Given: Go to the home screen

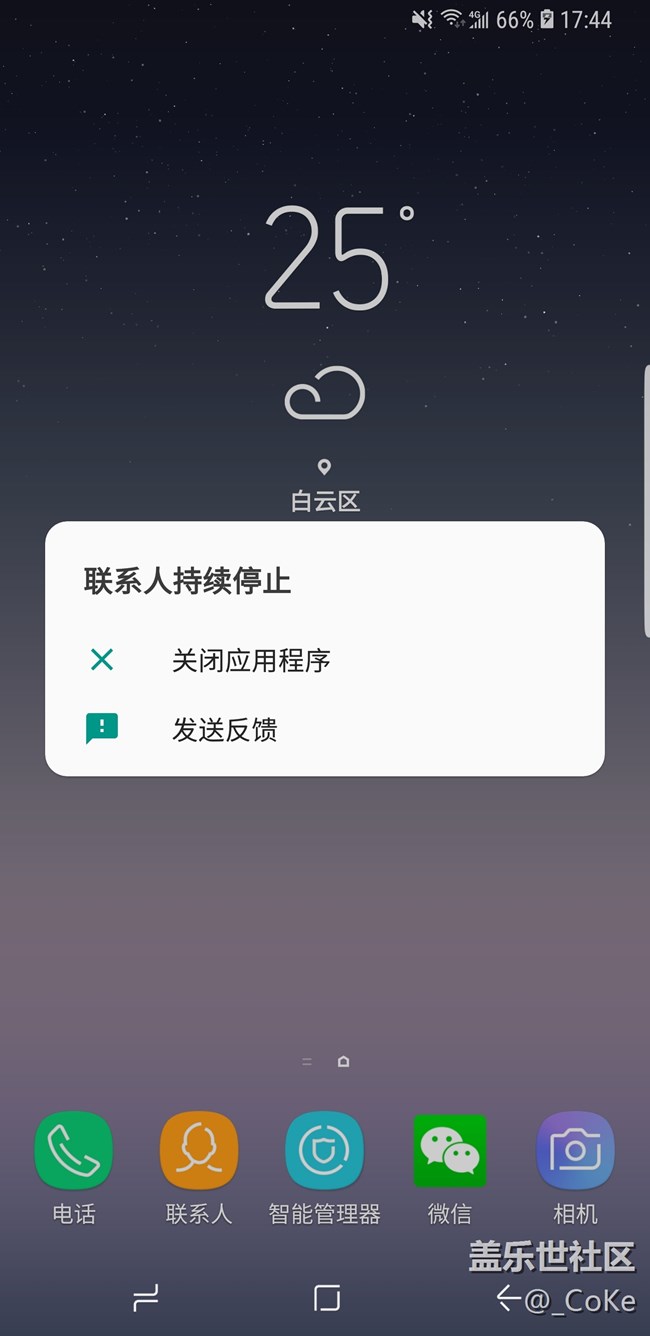Looking at the screenshot, I should click(x=326, y=1298).
